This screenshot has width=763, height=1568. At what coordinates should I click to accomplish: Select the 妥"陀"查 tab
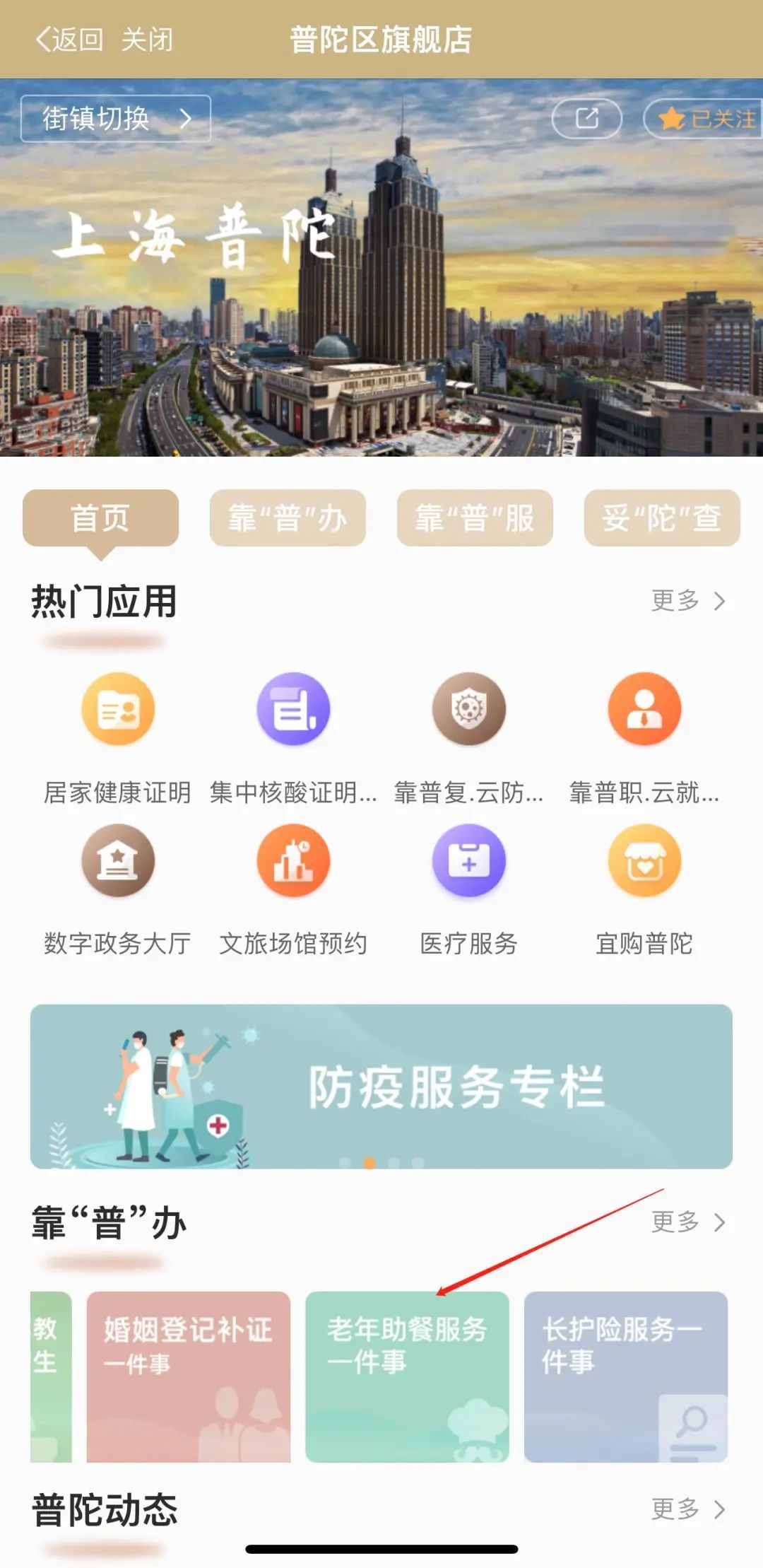pyautogui.click(x=662, y=518)
